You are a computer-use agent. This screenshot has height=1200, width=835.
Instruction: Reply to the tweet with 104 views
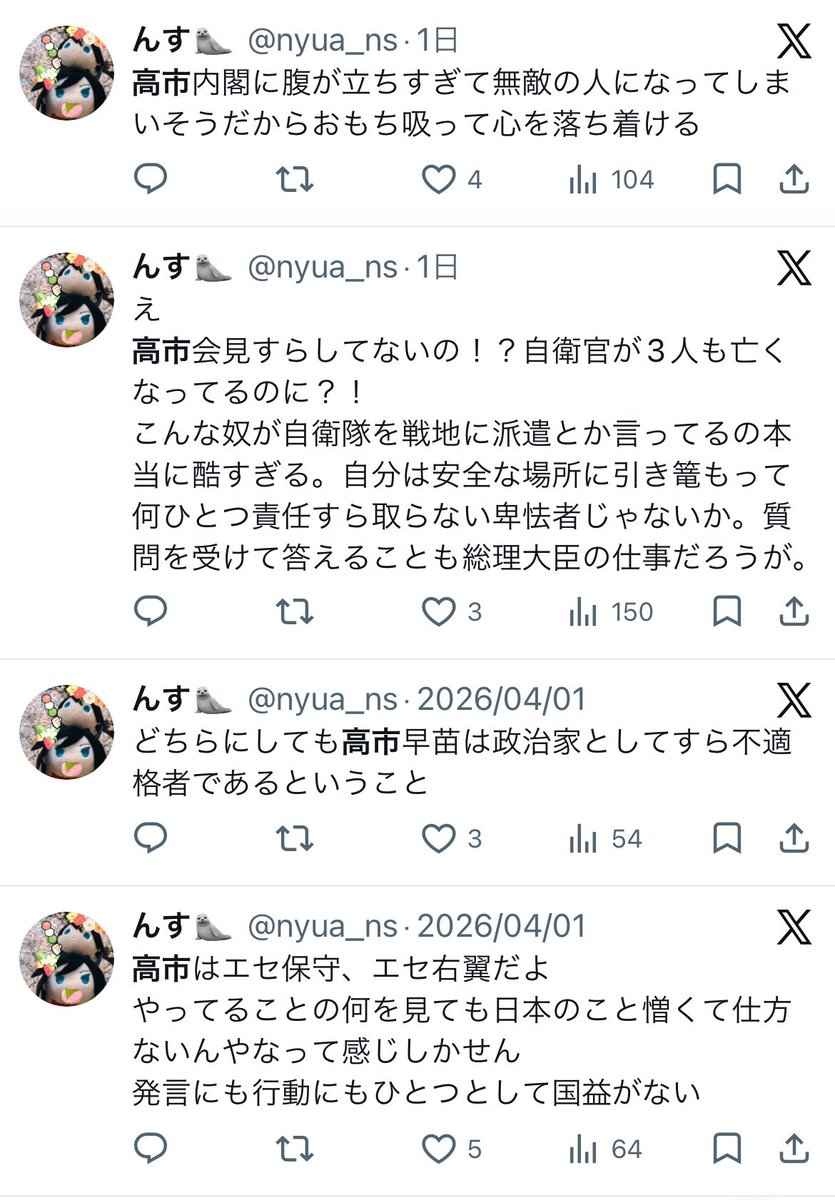click(x=151, y=180)
